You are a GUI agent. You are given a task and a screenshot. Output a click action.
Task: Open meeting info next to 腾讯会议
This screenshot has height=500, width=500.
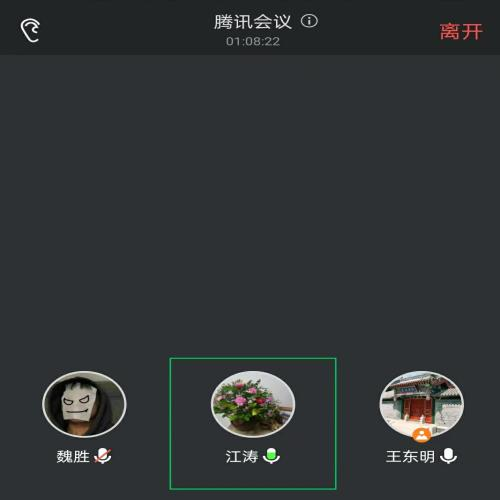click(309, 21)
